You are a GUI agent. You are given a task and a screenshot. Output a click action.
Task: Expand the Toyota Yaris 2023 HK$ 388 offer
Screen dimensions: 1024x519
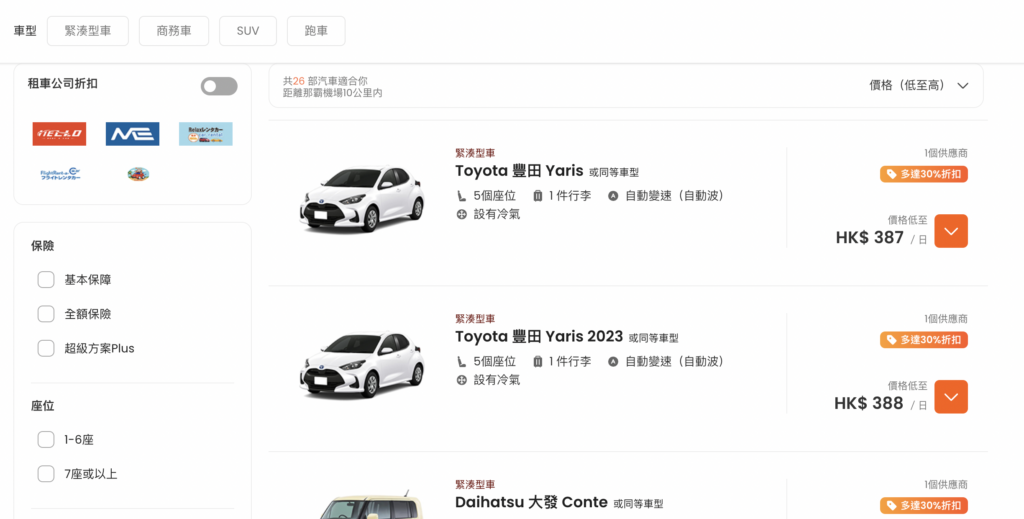click(x=950, y=397)
